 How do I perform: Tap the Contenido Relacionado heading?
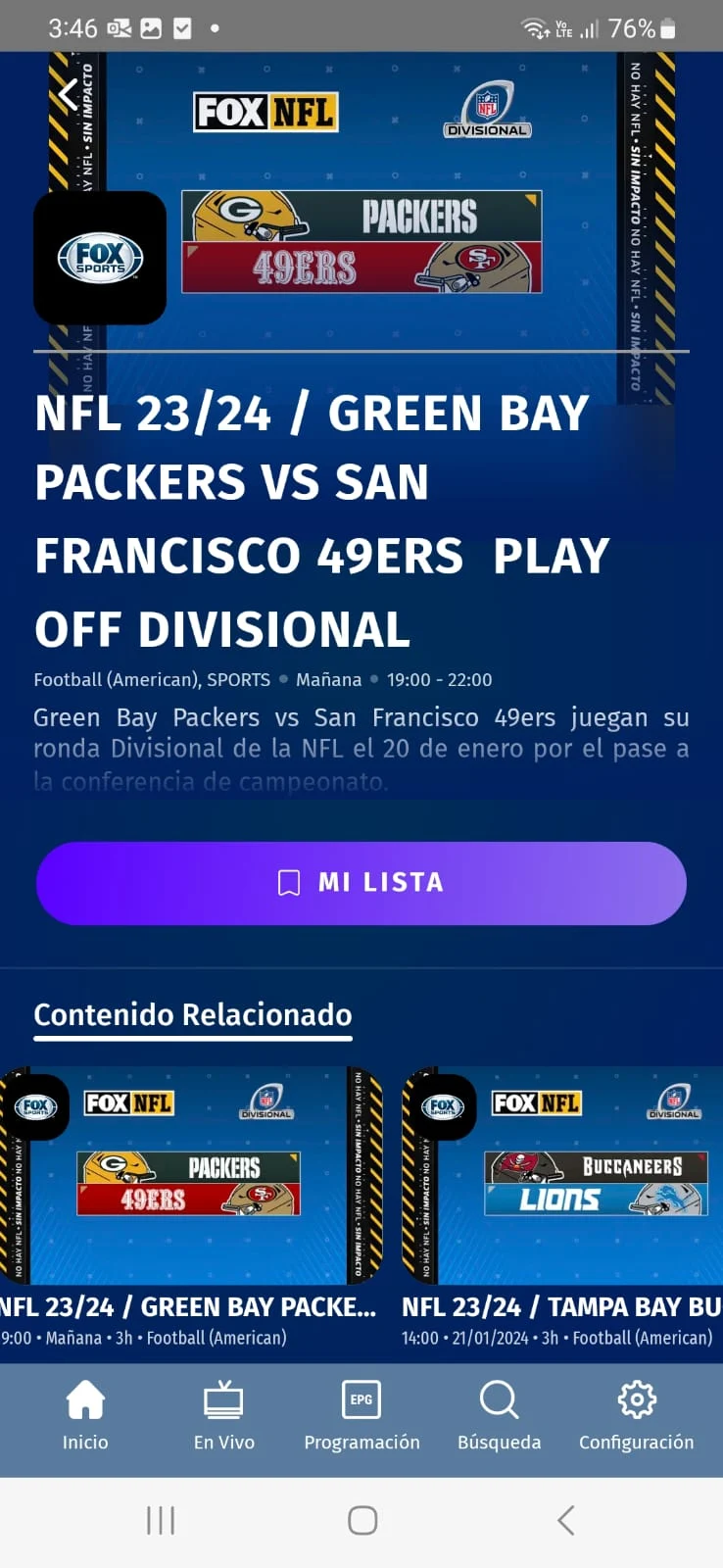point(193,1015)
